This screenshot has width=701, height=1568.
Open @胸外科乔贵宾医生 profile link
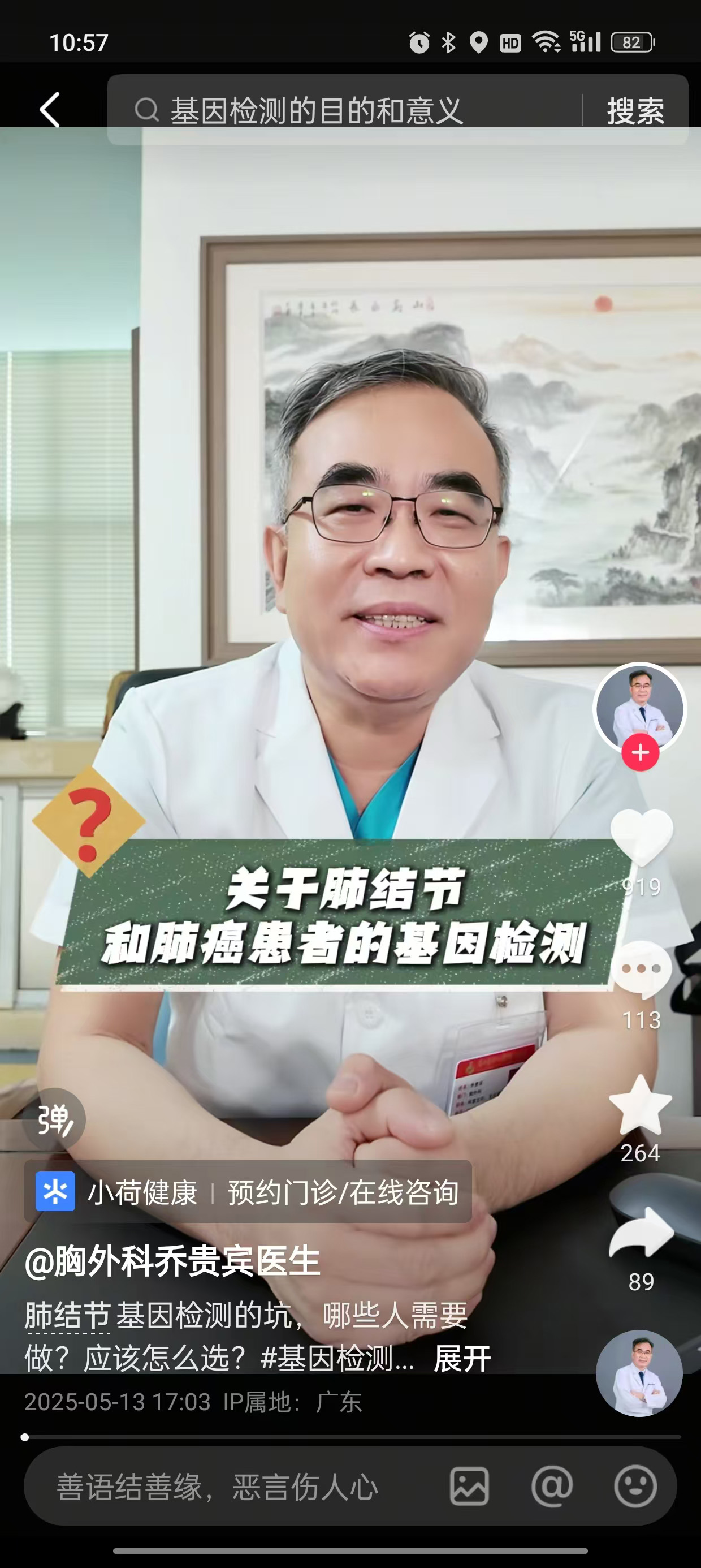(x=172, y=1261)
